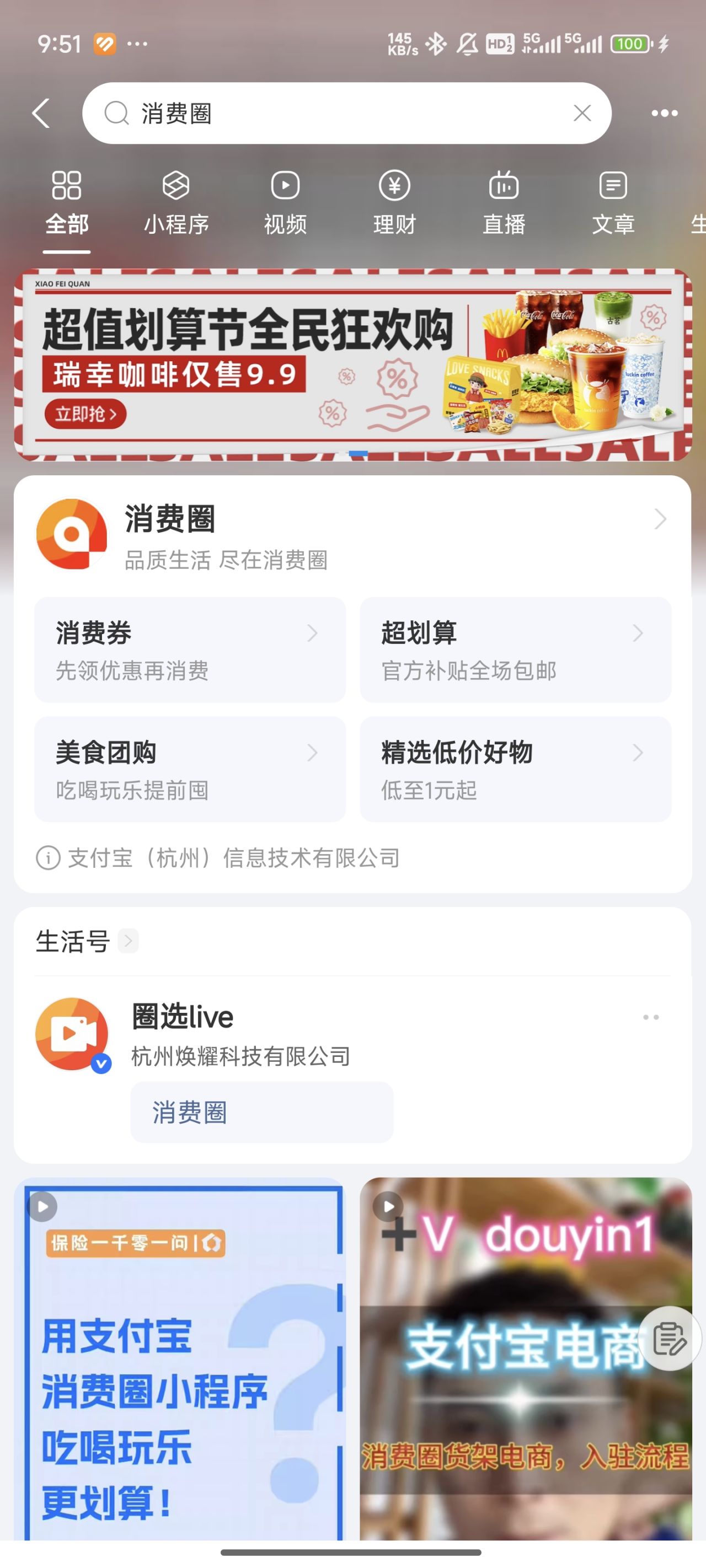The height and width of the screenshot is (1568, 706).
Task: Open 精选低价好物 deals
Action: click(x=515, y=769)
